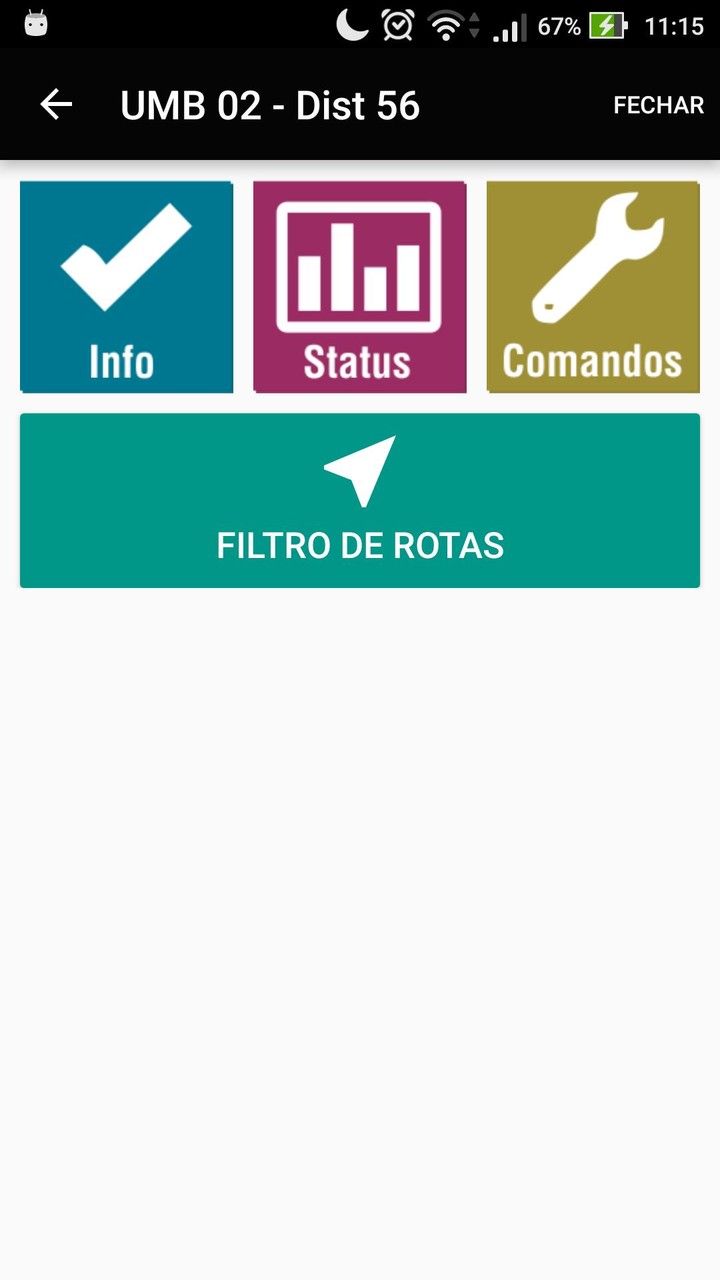Open the Comandos tile

[x=593, y=287]
